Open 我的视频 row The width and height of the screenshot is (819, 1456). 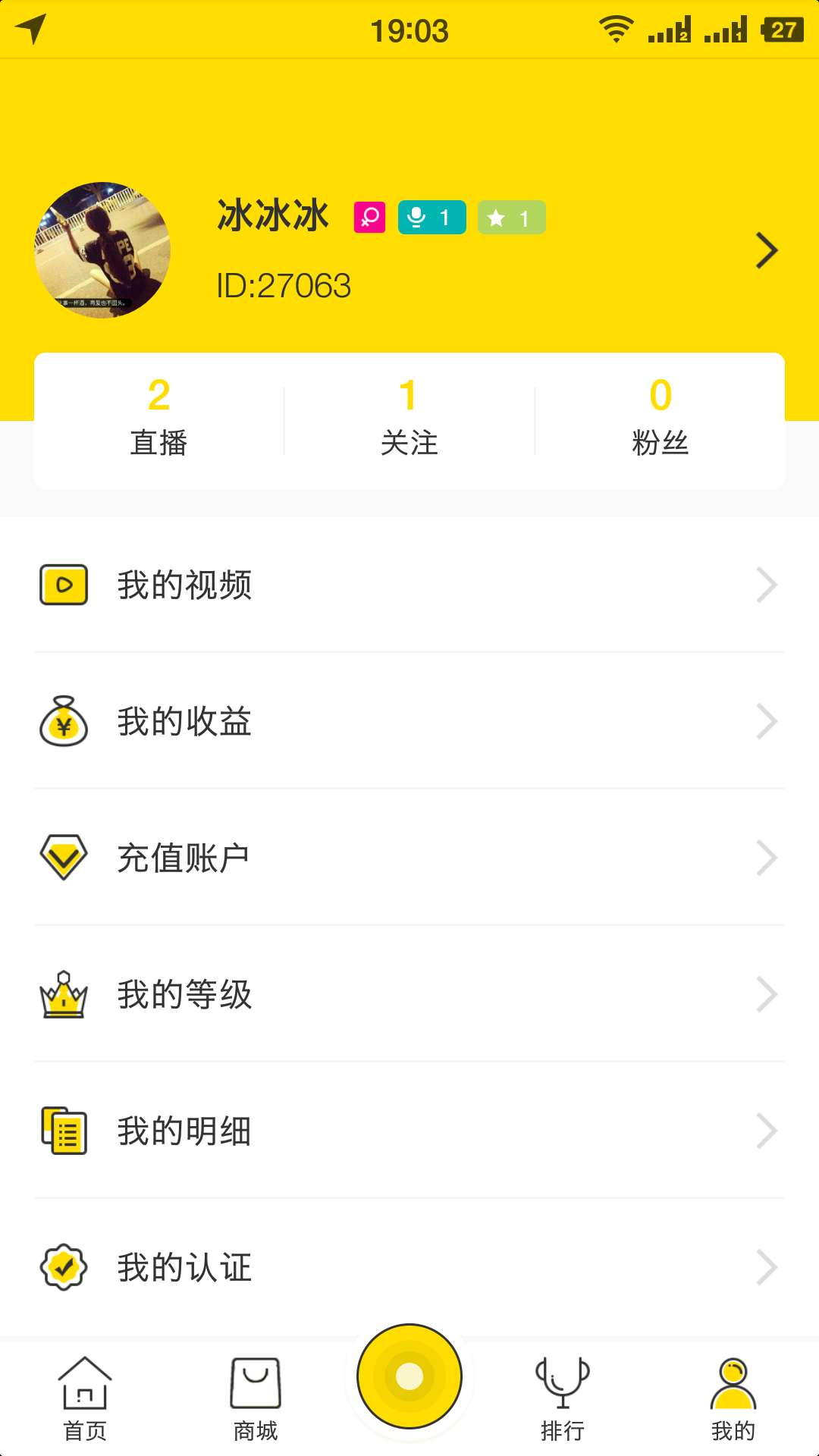(x=409, y=585)
